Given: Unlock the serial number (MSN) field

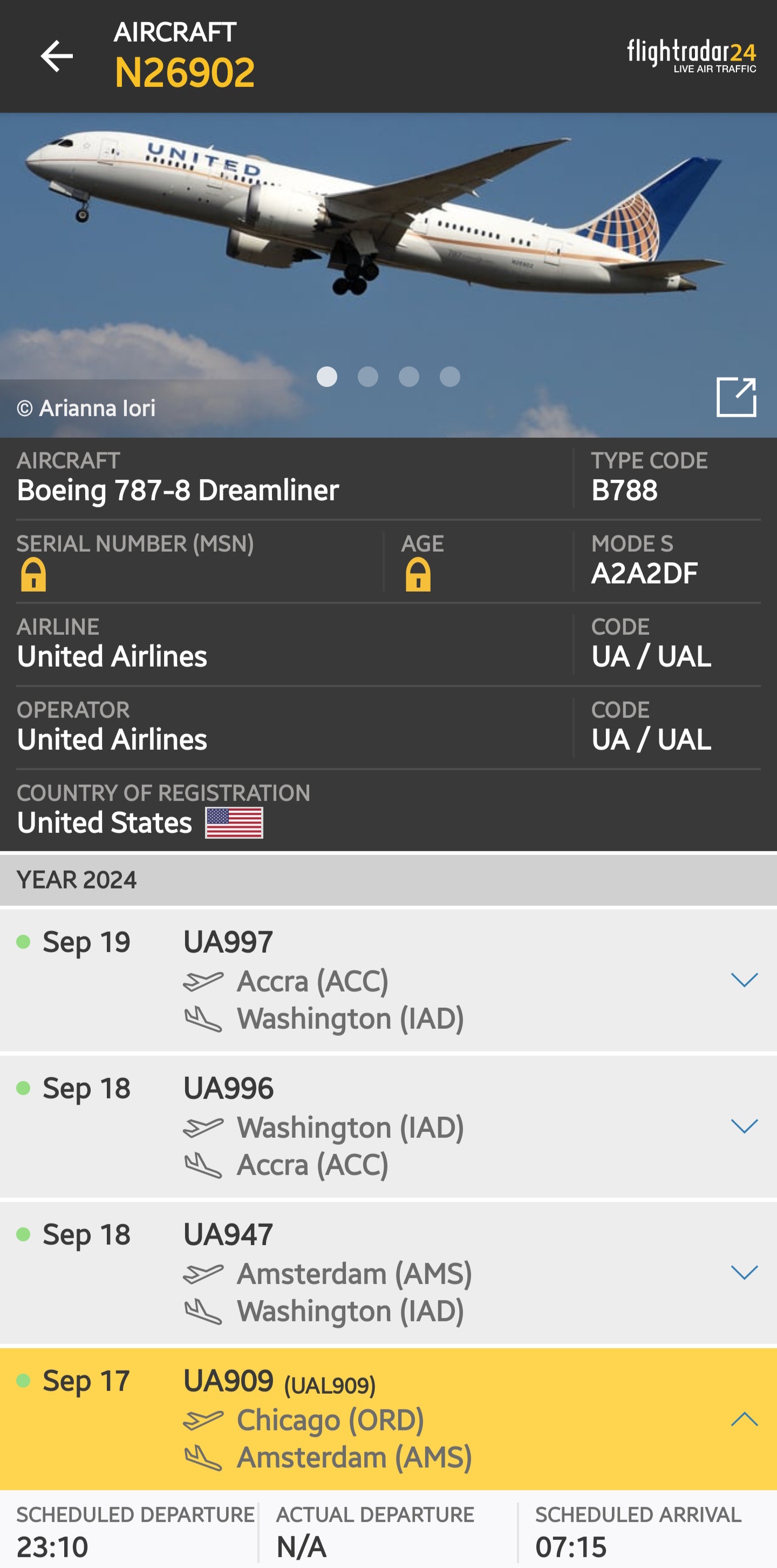Looking at the screenshot, I should click(33, 575).
